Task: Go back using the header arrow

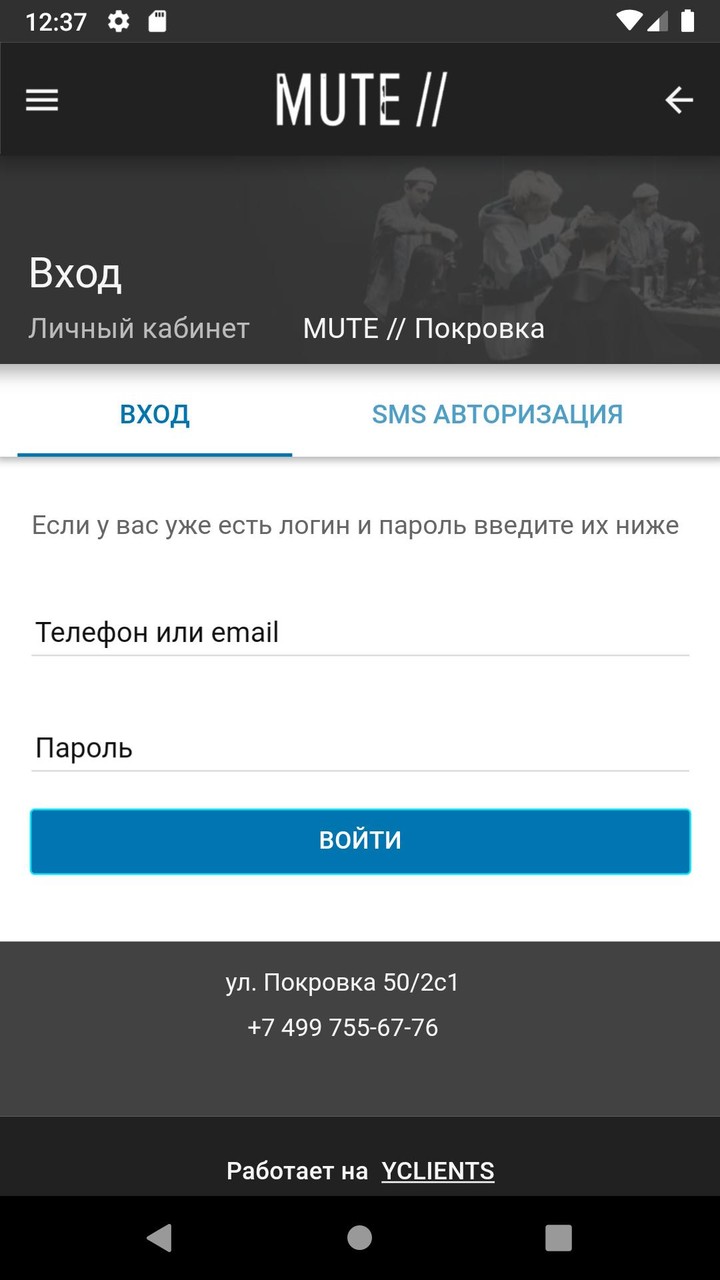Action: (x=679, y=100)
